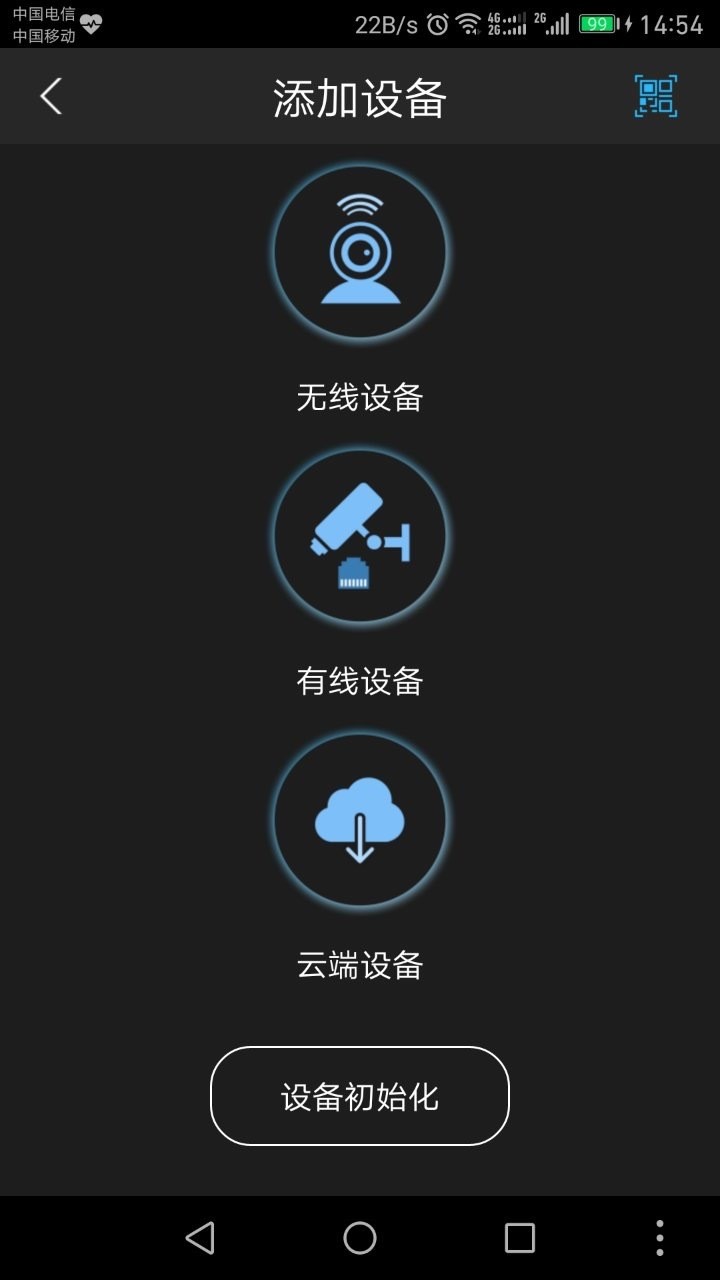This screenshot has height=1280, width=720.
Task: Tap the cloud device icon to add cloud camera
Action: pyautogui.click(x=360, y=818)
